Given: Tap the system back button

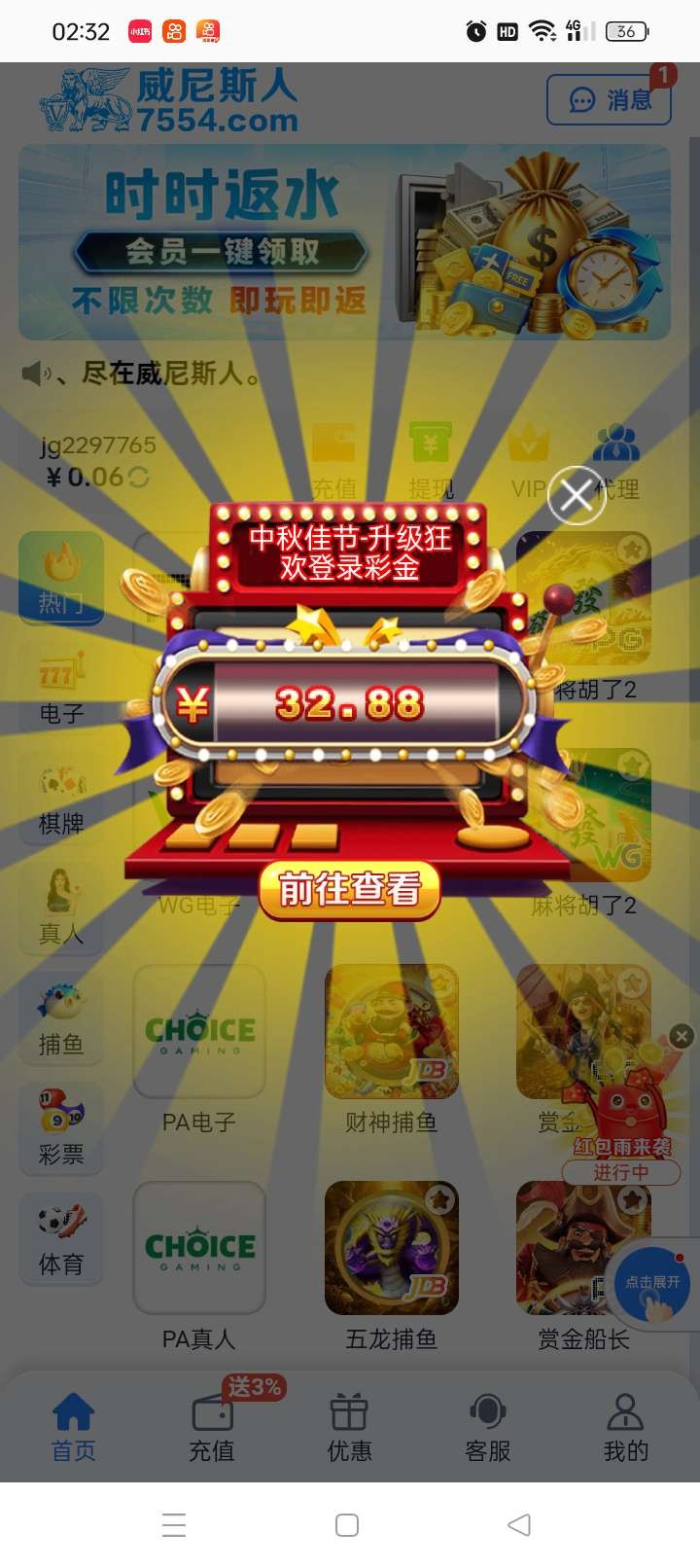Looking at the screenshot, I should 519,1524.
